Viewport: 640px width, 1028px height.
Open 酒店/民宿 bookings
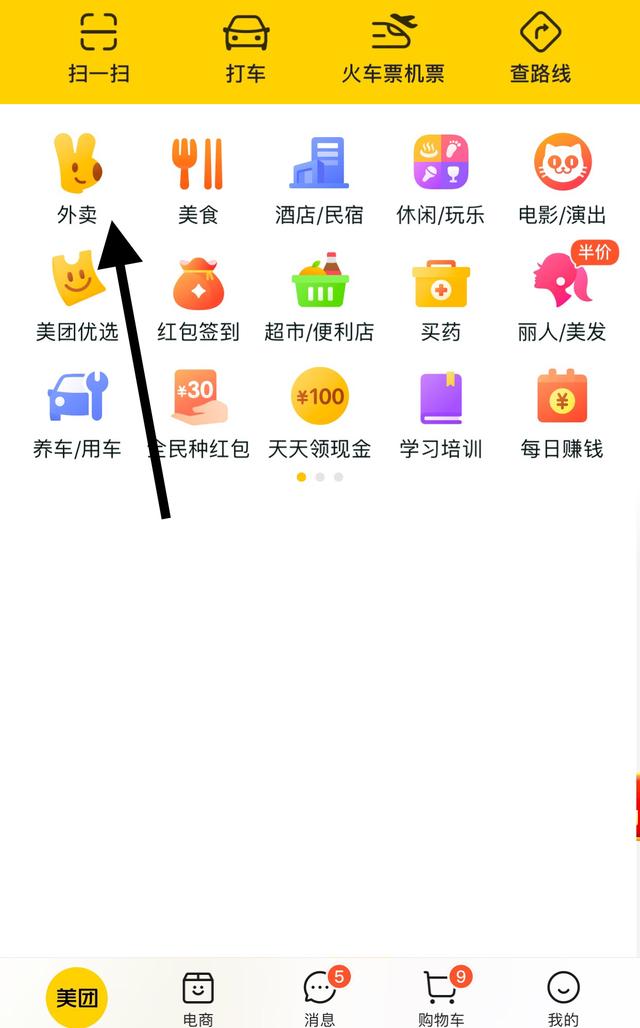[319, 178]
